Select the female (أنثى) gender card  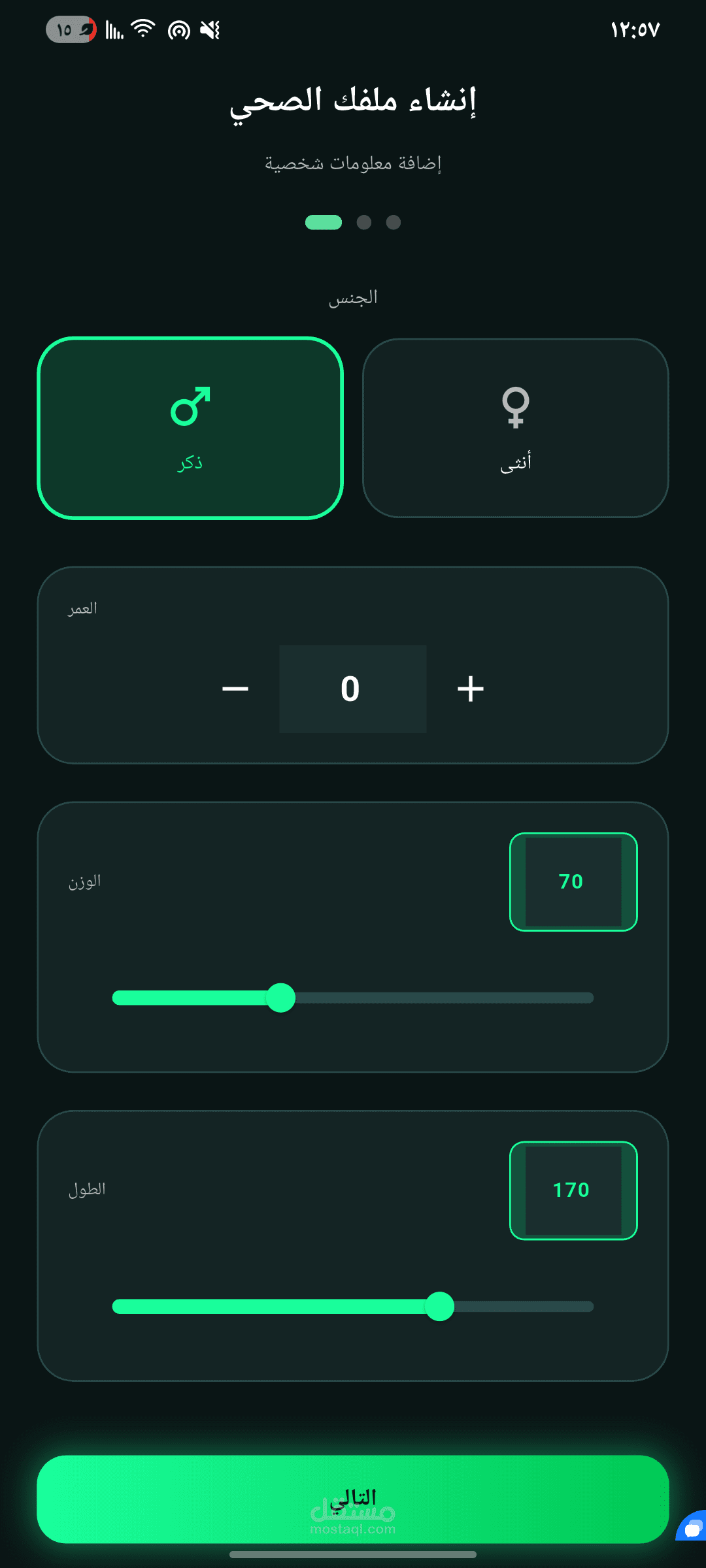click(516, 428)
